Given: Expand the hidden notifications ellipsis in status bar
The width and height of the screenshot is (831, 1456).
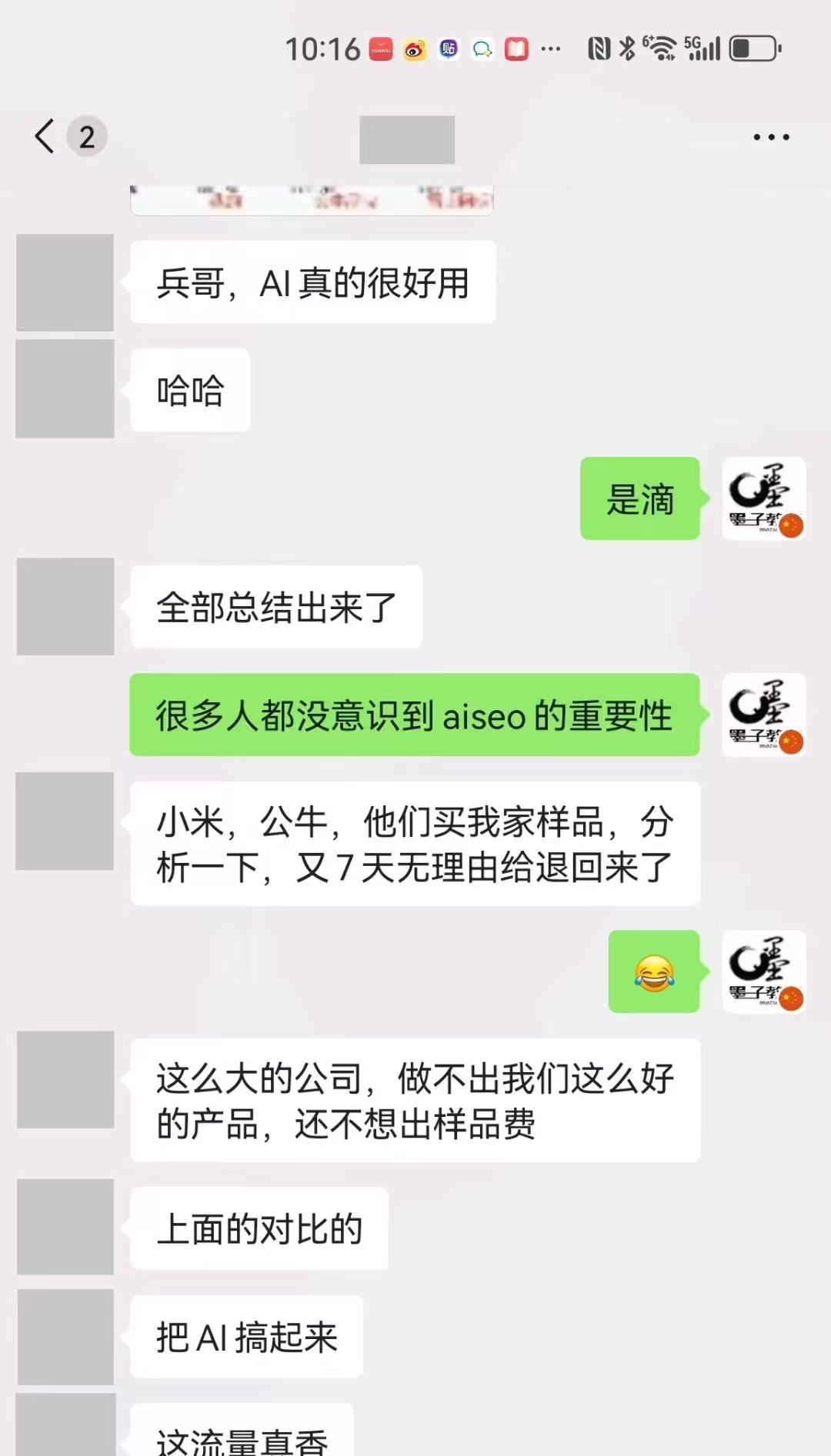Looking at the screenshot, I should 549,48.
